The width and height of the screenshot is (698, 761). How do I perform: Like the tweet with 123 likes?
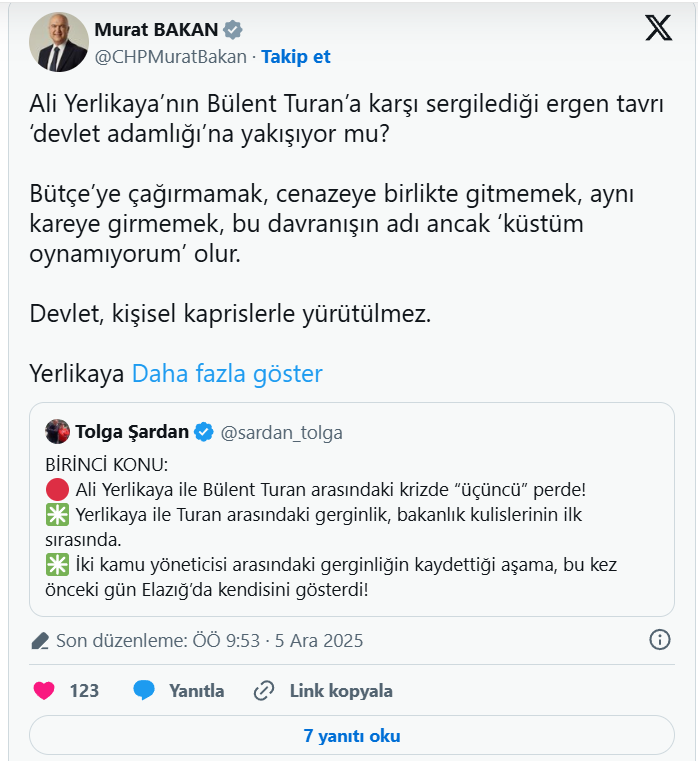pos(45,691)
